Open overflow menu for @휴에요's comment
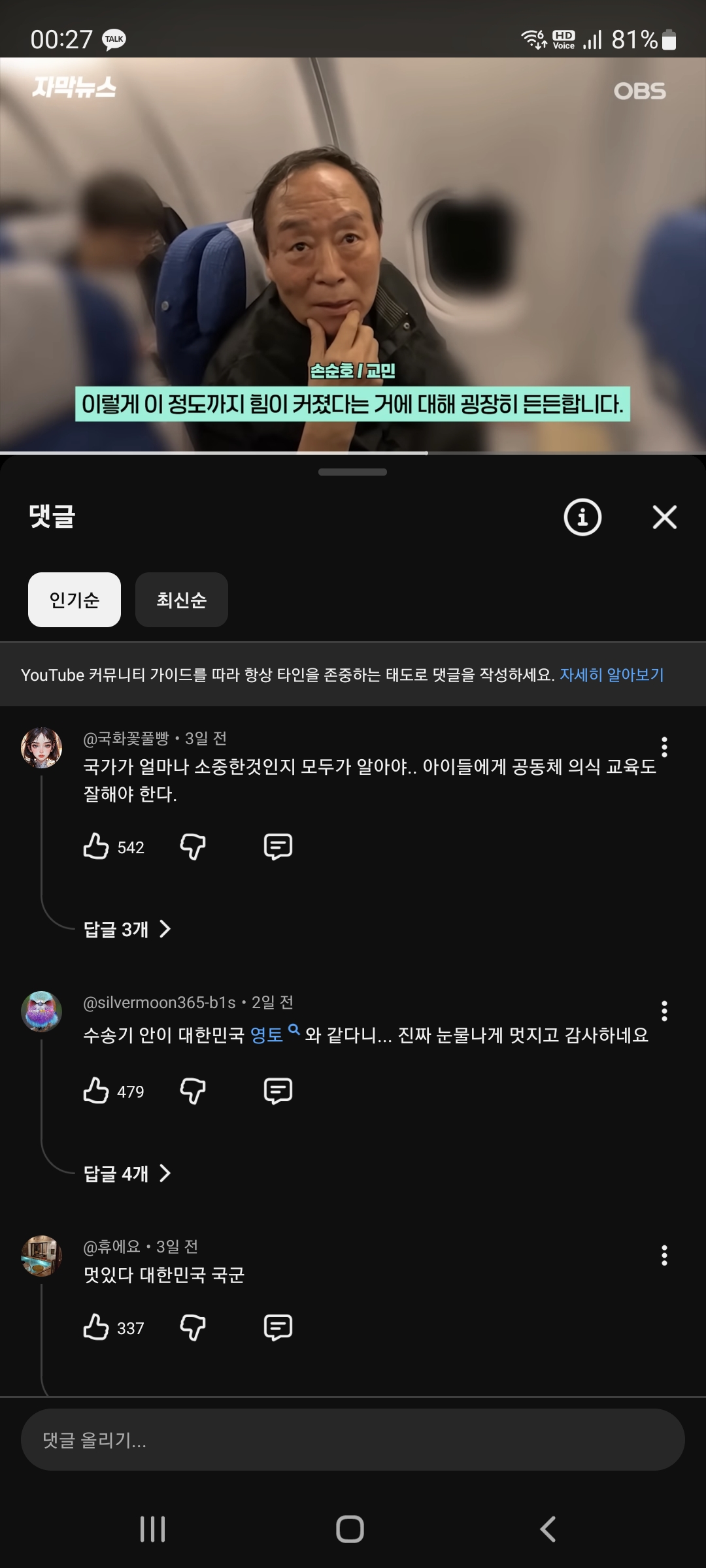Viewport: 706px width, 1568px height. (x=664, y=1255)
